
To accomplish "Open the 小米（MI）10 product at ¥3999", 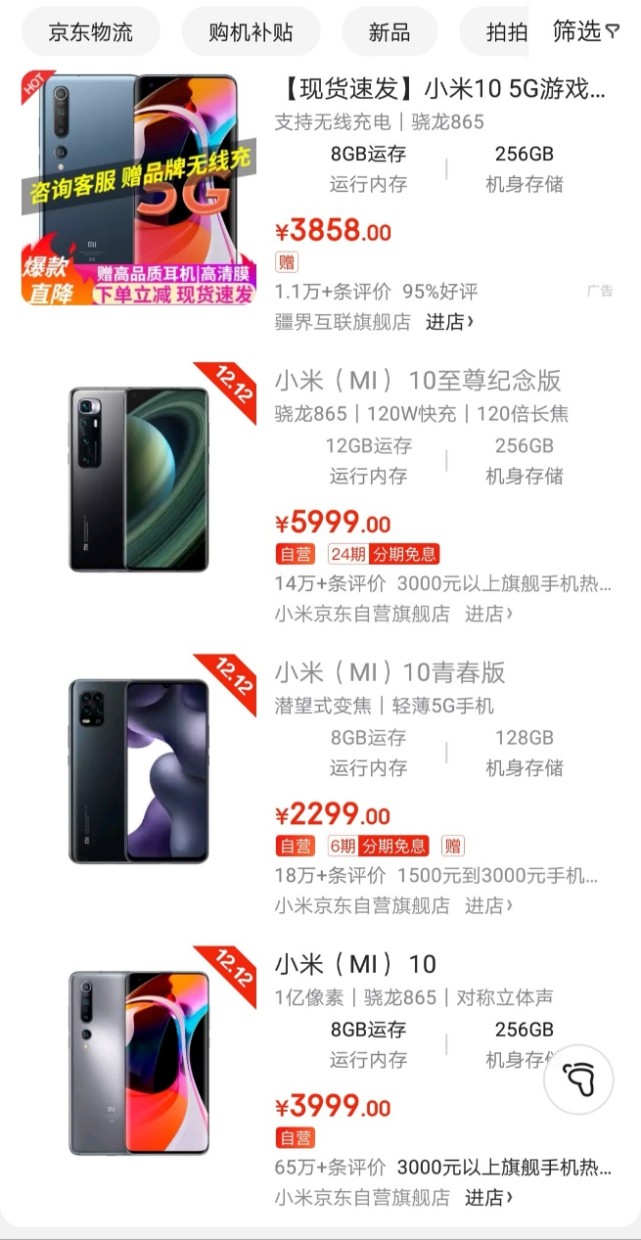I will tap(355, 964).
